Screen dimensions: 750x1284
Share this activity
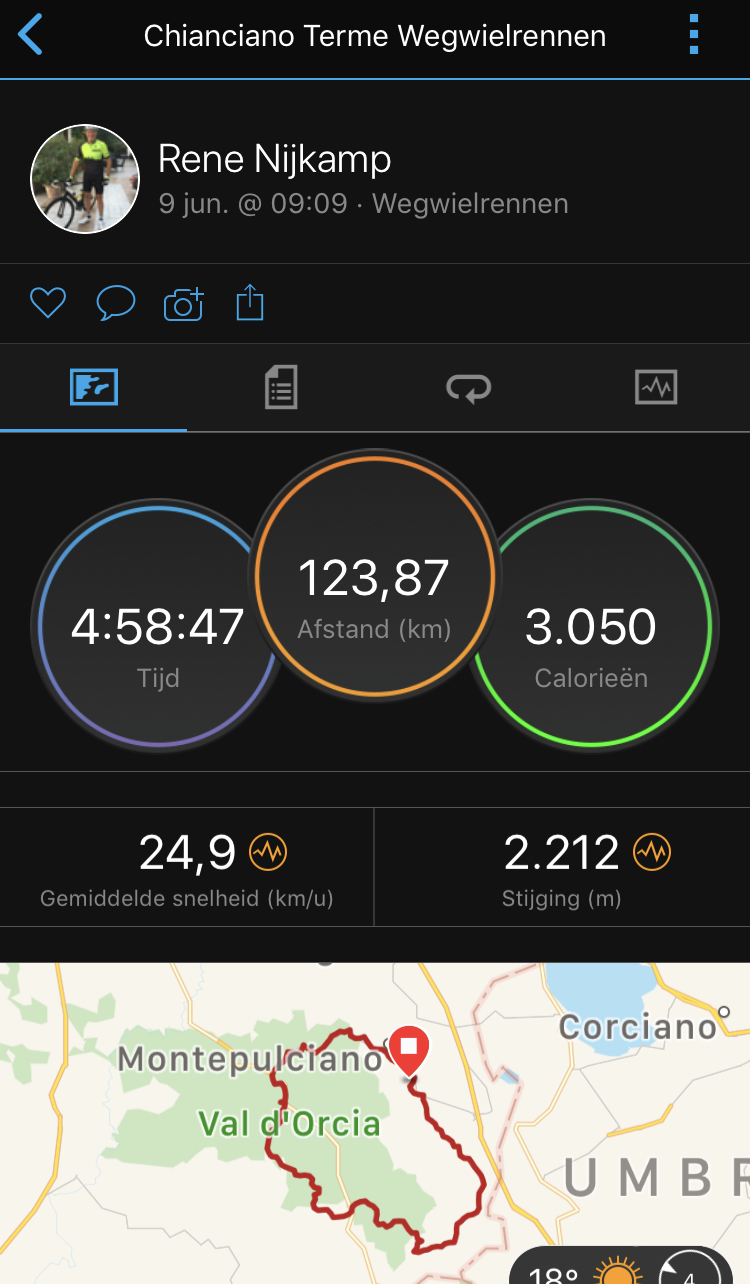click(x=250, y=303)
